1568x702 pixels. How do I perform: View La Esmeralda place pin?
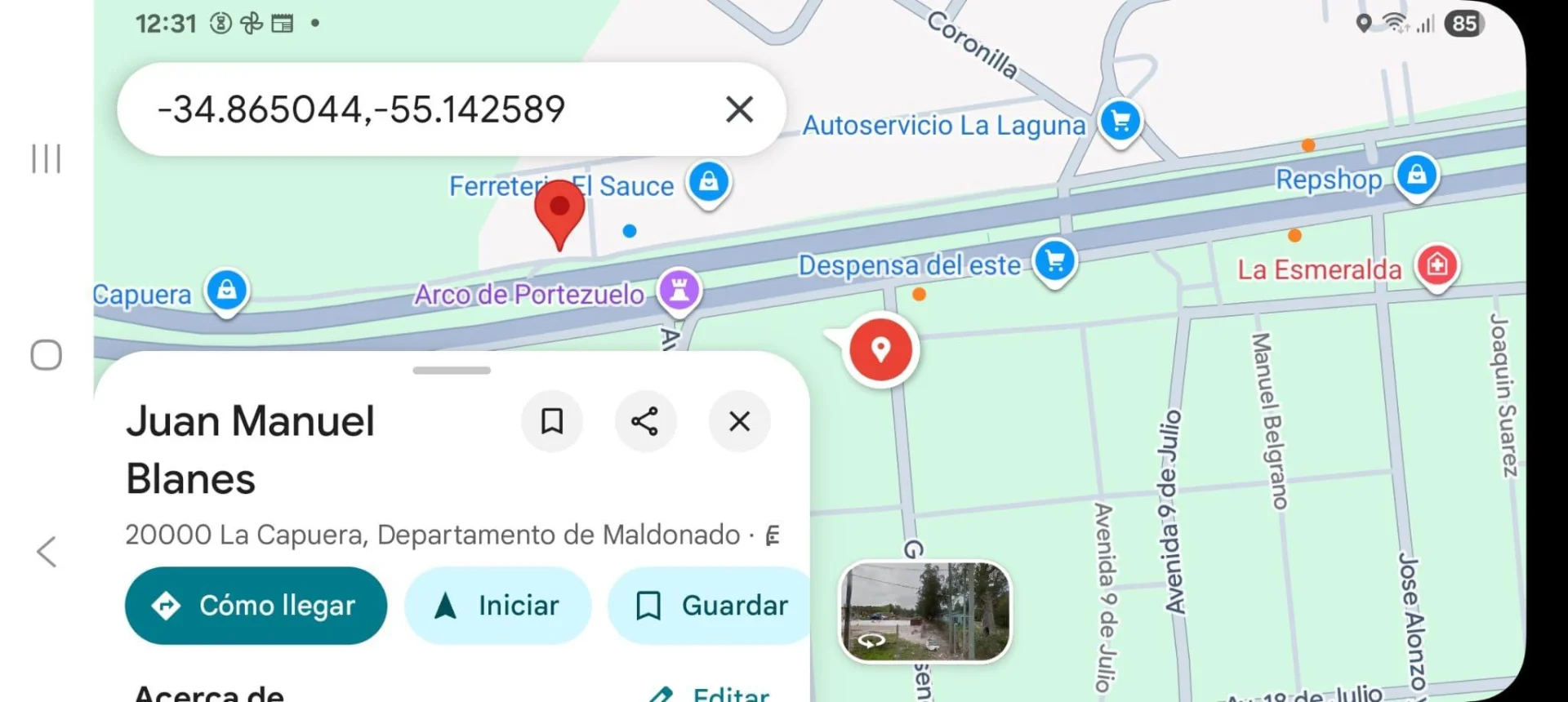(1437, 266)
